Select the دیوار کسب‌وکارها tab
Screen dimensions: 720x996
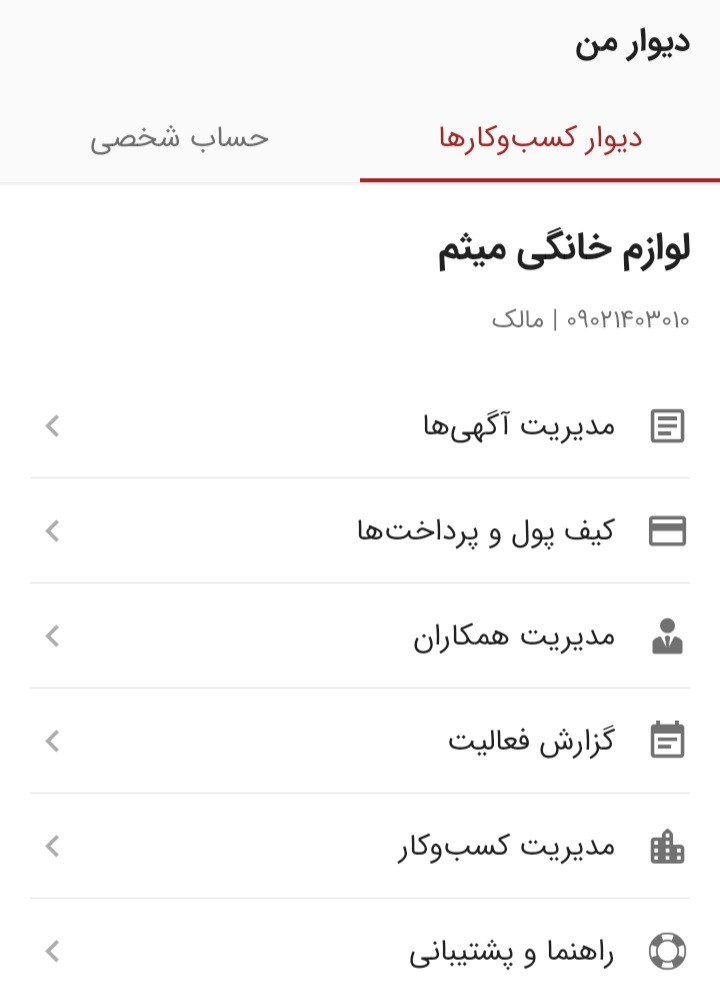540,138
